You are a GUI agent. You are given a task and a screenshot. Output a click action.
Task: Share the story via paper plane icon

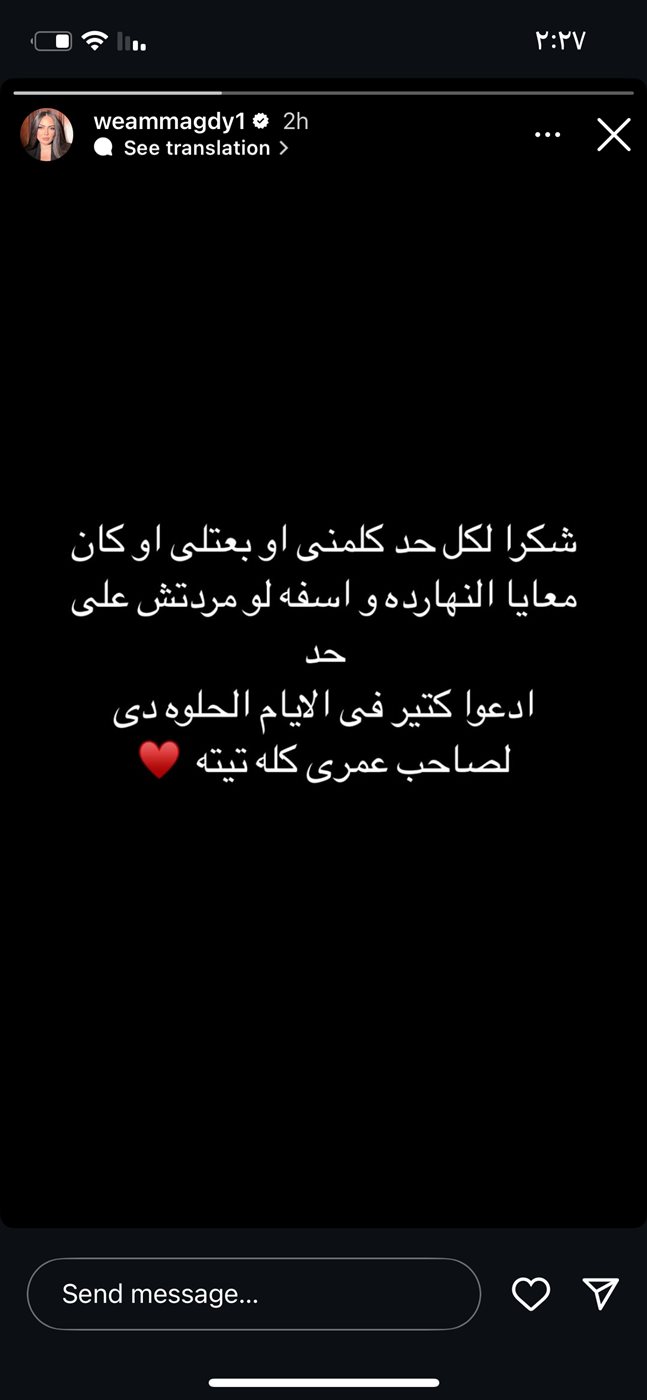600,1293
